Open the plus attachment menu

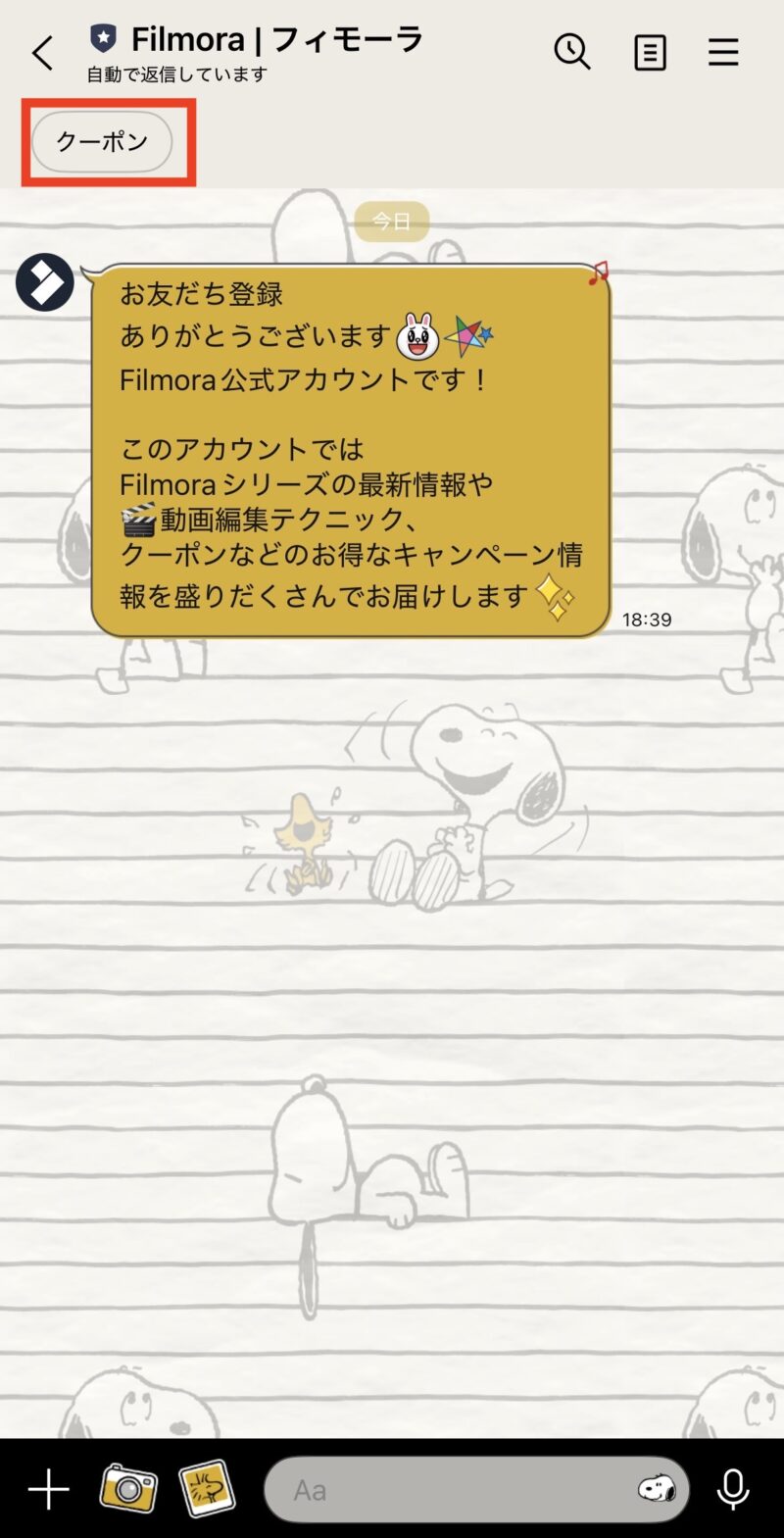(48, 1490)
